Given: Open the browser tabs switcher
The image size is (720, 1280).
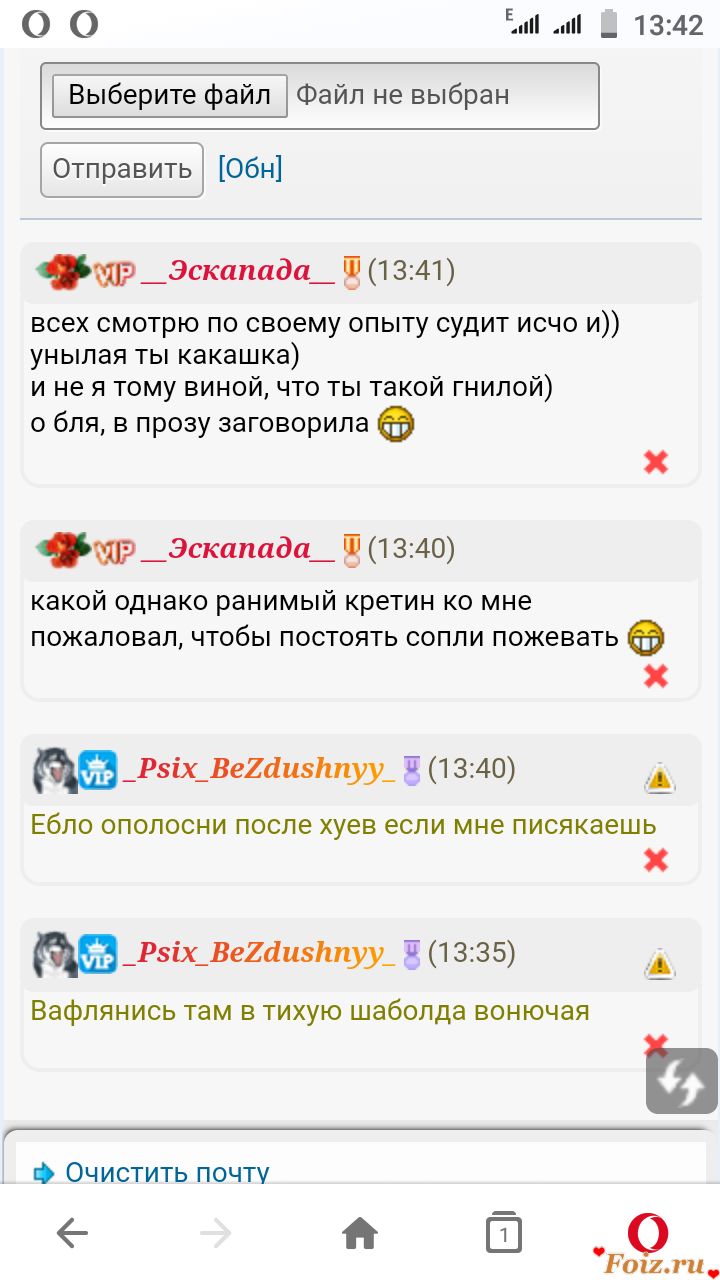Looking at the screenshot, I should [x=504, y=1235].
